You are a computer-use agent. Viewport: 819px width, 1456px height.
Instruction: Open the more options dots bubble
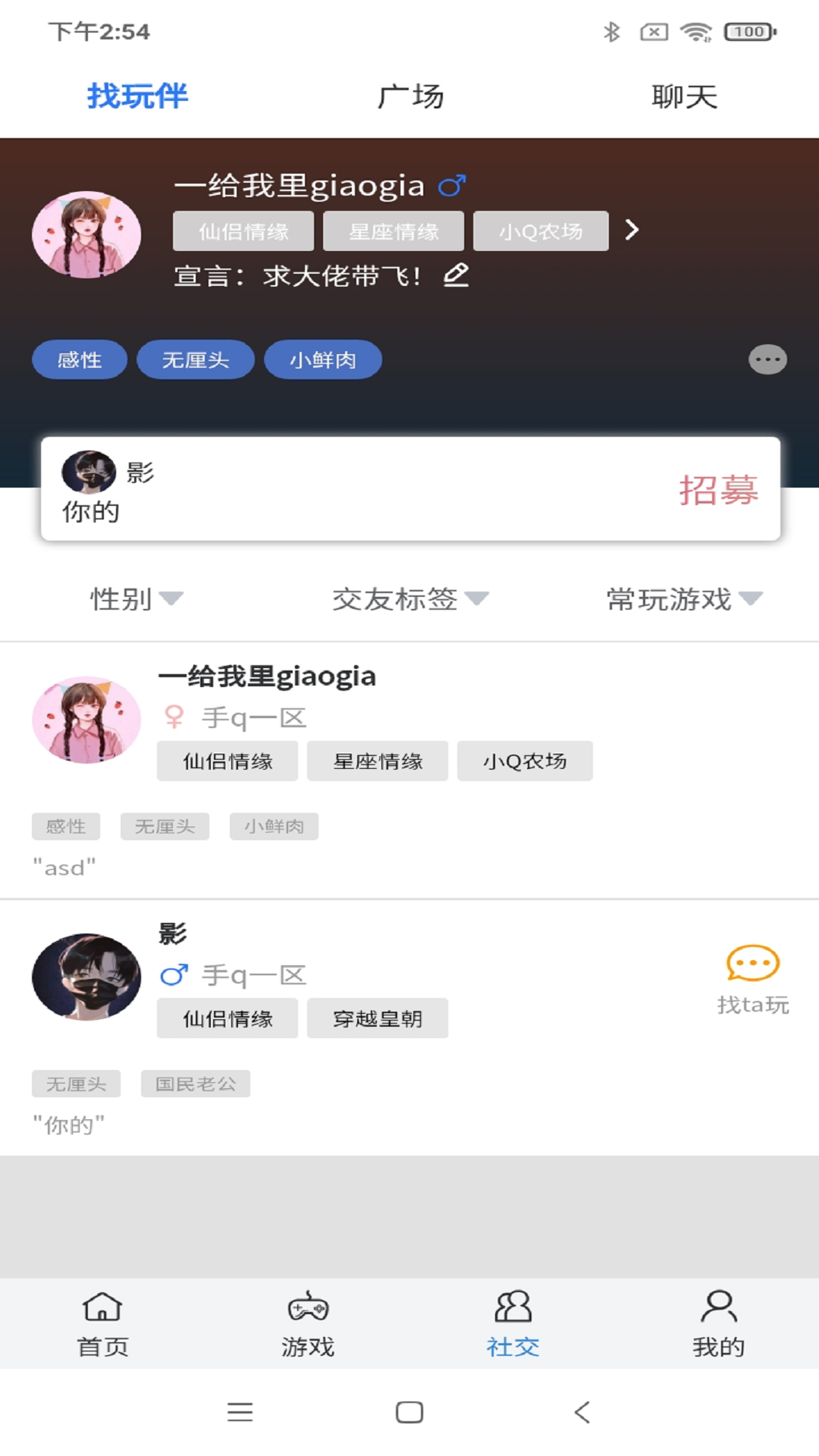tap(767, 359)
